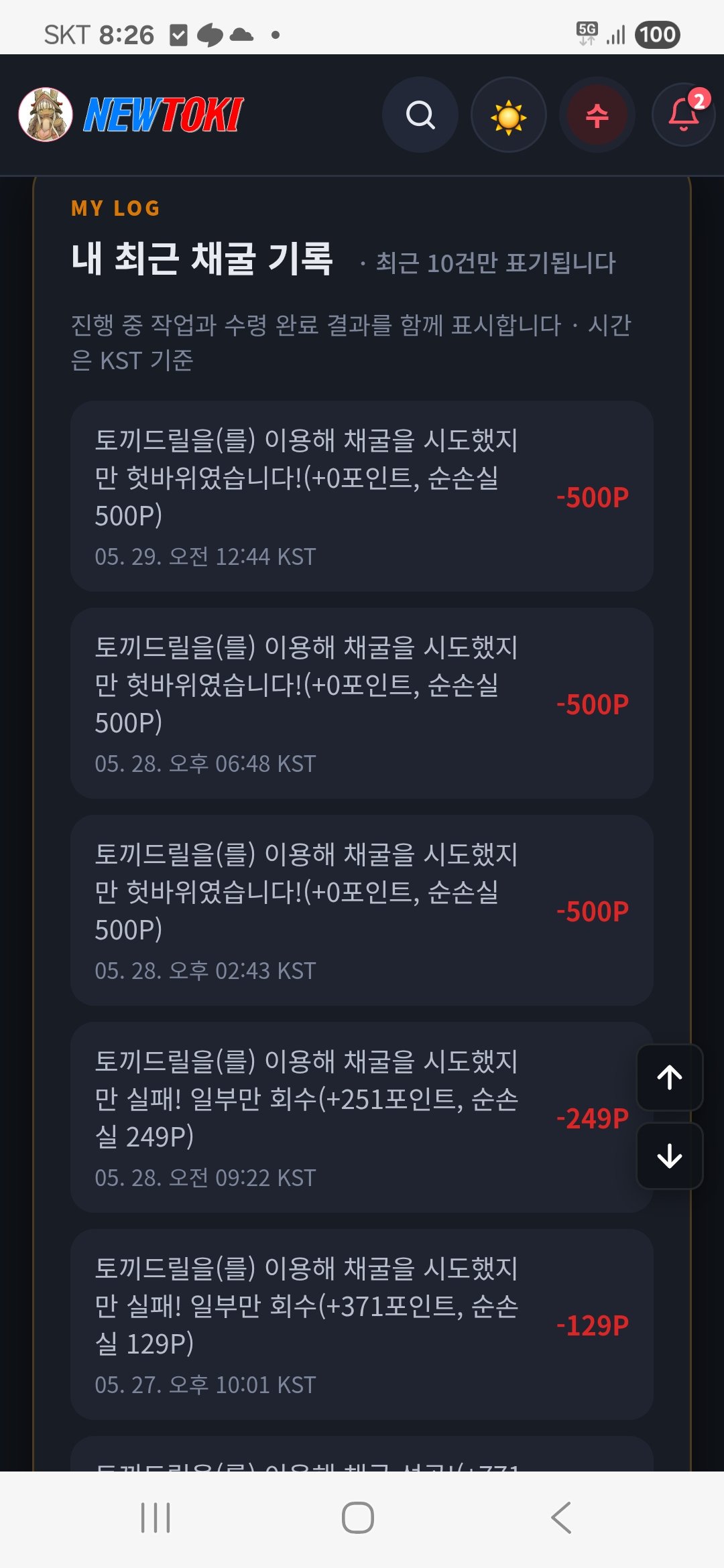Jump to bottom with the down arrow button
Viewport: 724px width, 1568px height.
click(670, 1156)
